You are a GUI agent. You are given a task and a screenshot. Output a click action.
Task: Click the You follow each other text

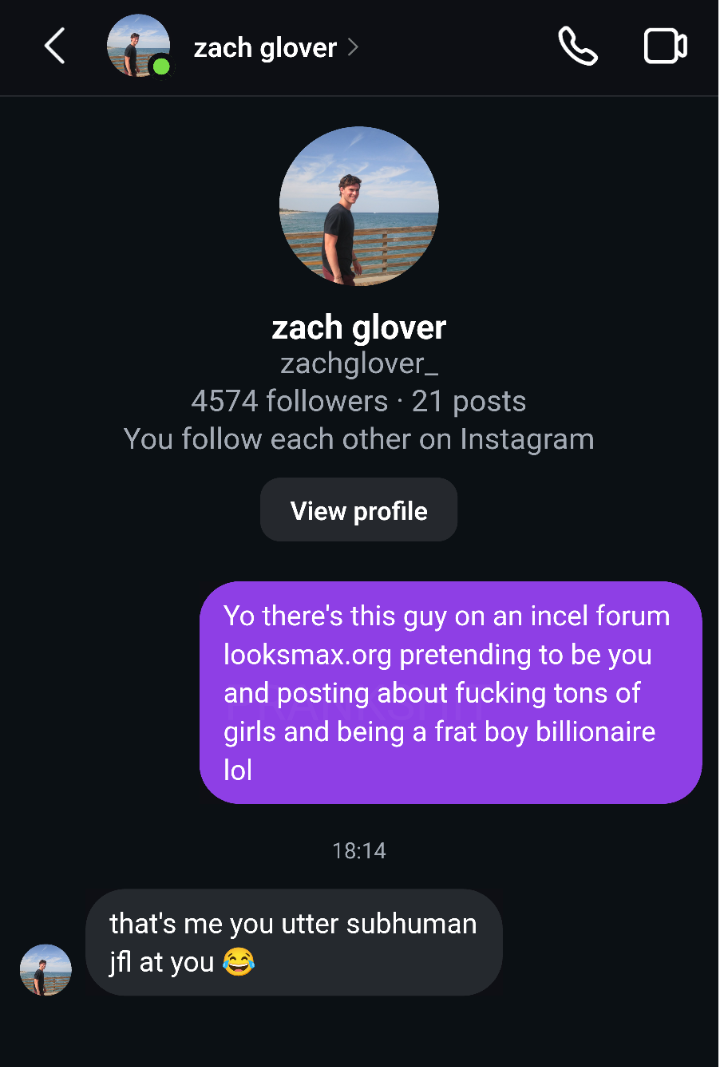pyautogui.click(x=358, y=438)
